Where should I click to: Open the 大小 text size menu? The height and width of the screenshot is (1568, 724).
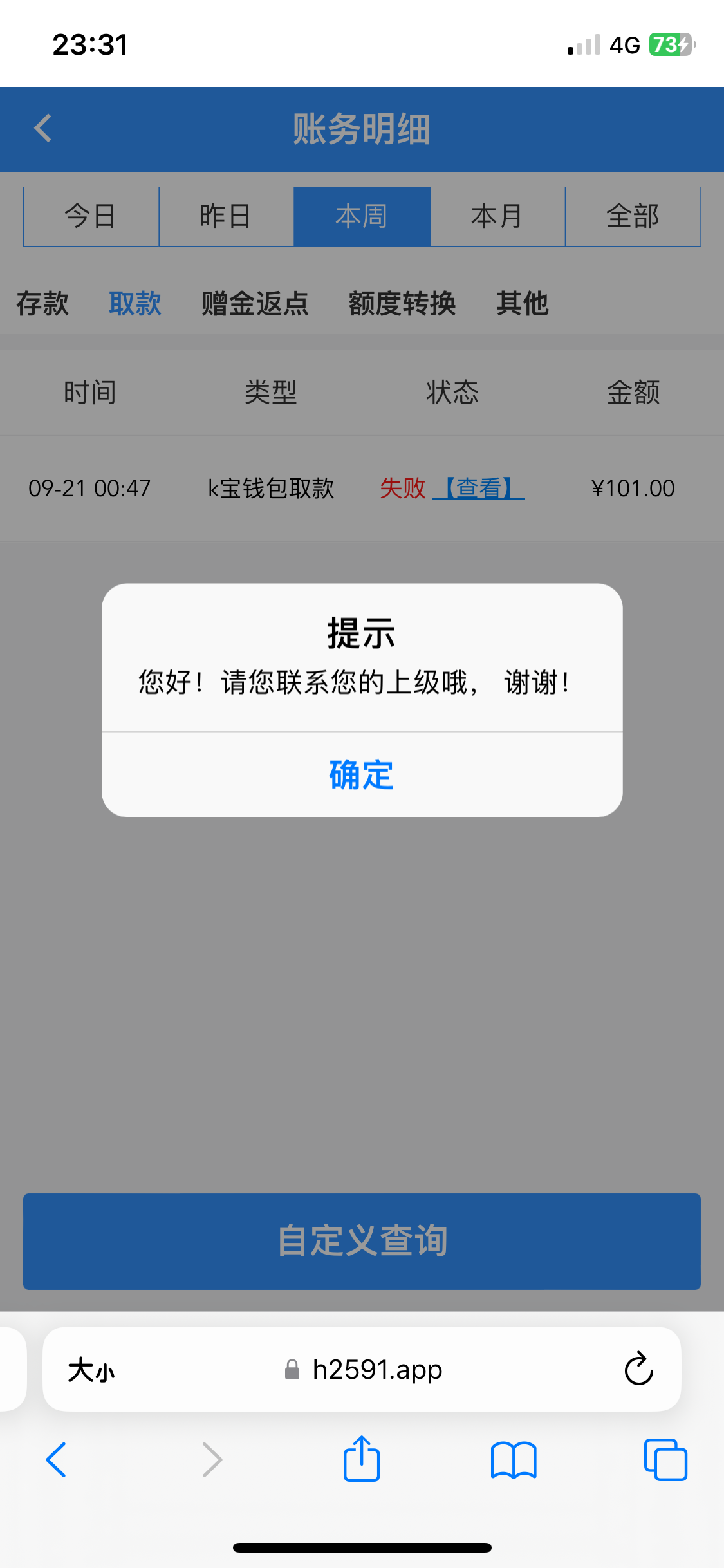tap(91, 1370)
